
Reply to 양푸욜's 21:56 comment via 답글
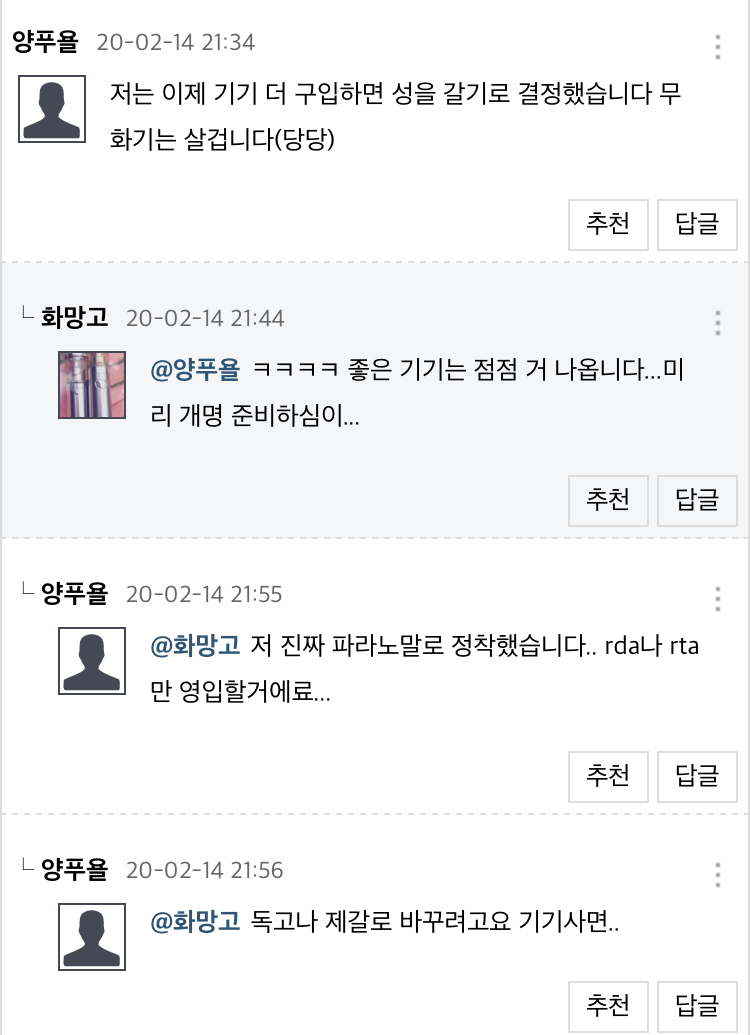(x=697, y=1005)
